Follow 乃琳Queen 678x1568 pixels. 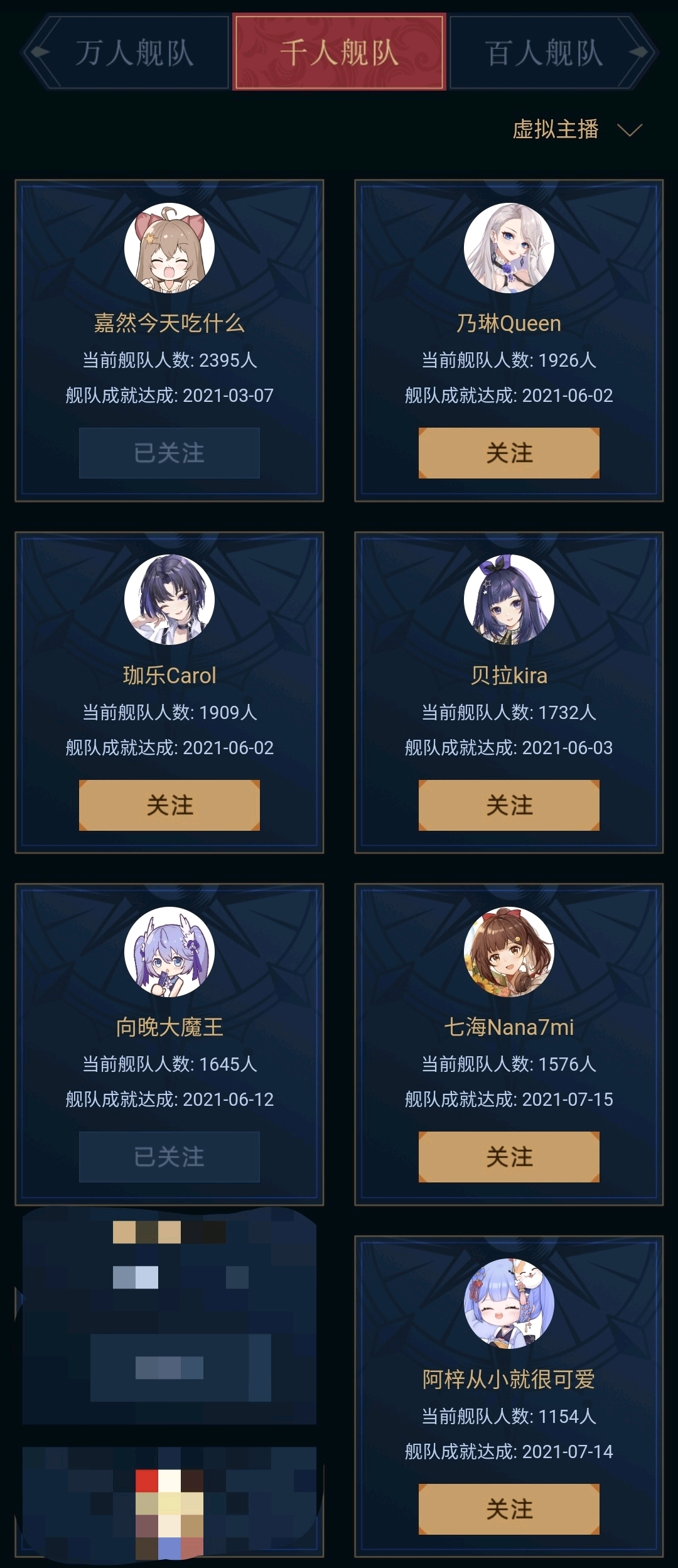click(x=509, y=453)
